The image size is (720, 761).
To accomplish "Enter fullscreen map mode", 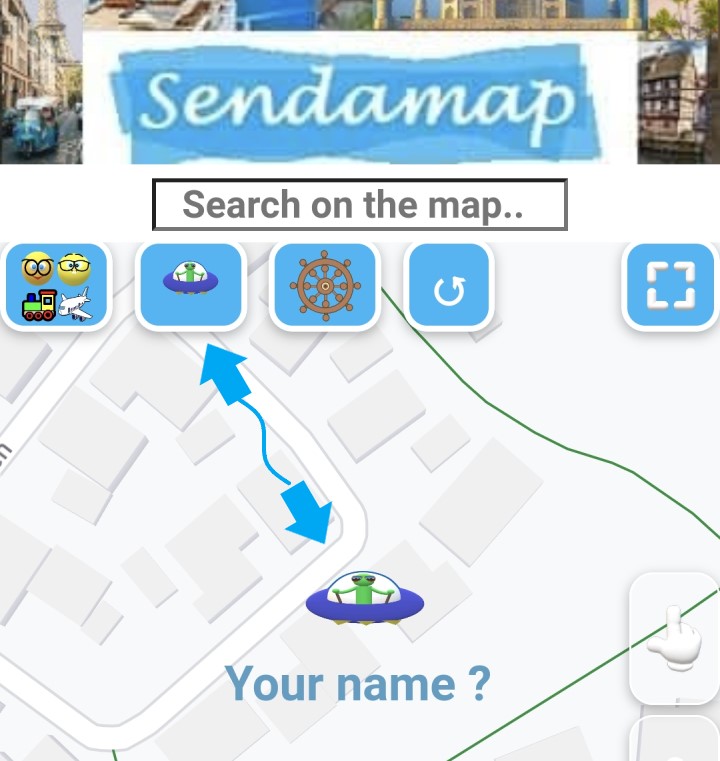I will tap(670, 285).
